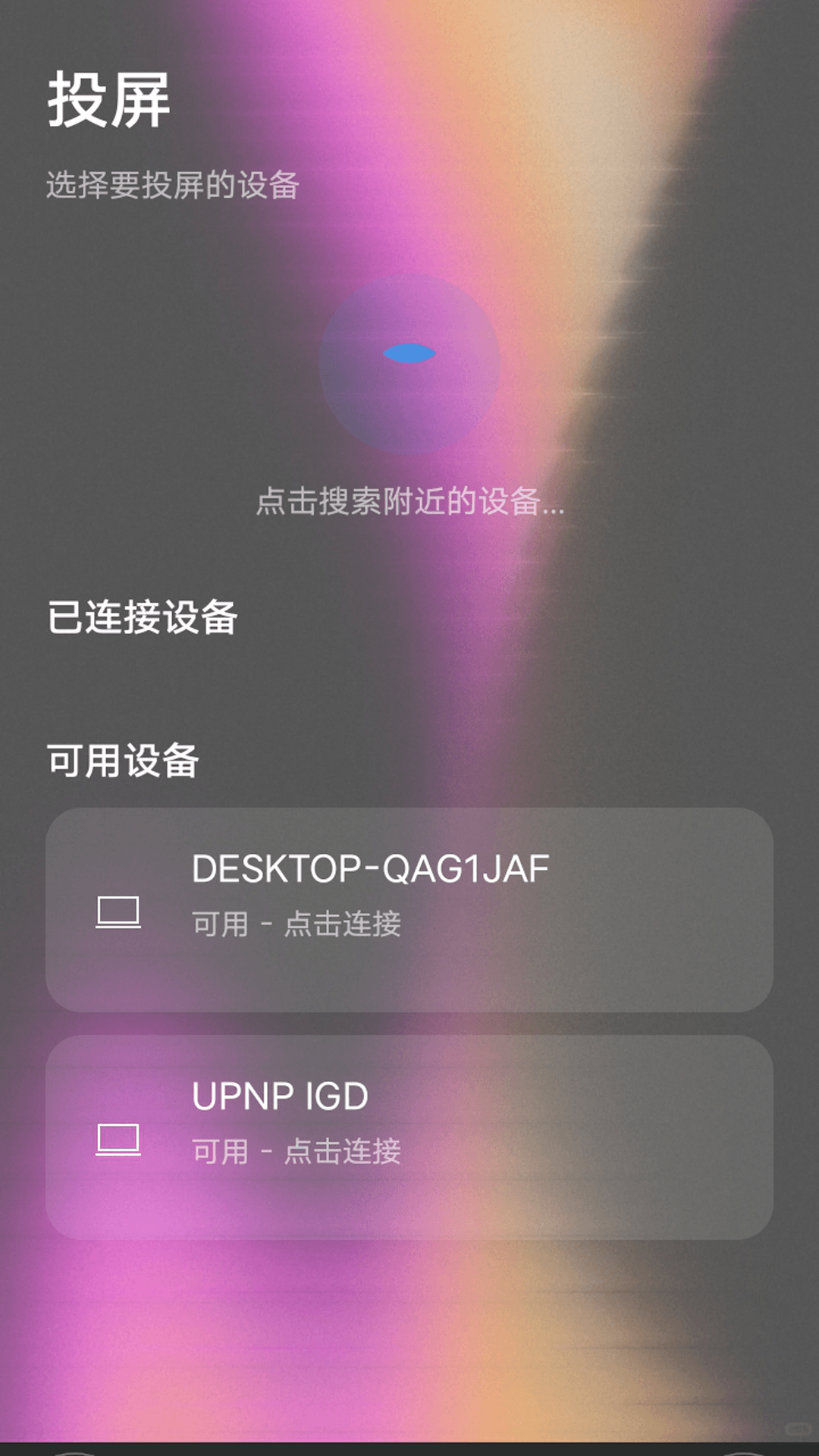Click 选择要投屏的设备 subtitle text
This screenshot has width=819, height=1456.
coord(174,182)
